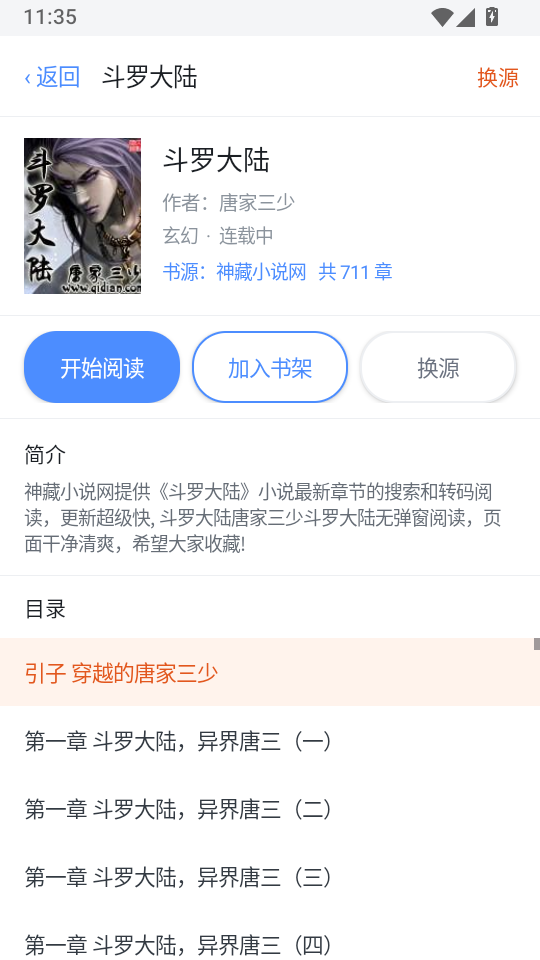Open 第一章 斗罗大陆，异界唐三（三）
This screenshot has width=540, height=960.
pos(270,877)
